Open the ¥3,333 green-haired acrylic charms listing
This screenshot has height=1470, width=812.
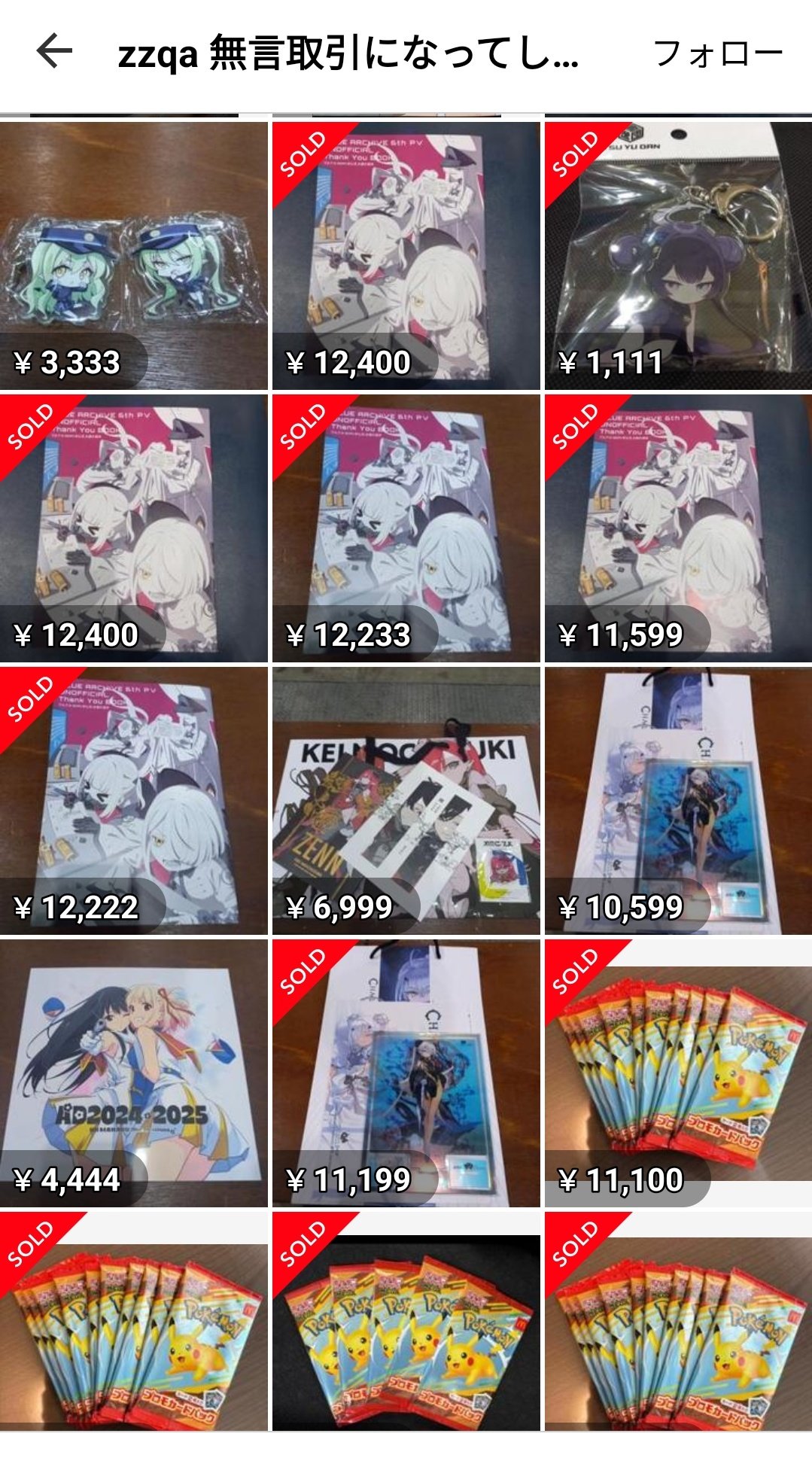[134, 256]
